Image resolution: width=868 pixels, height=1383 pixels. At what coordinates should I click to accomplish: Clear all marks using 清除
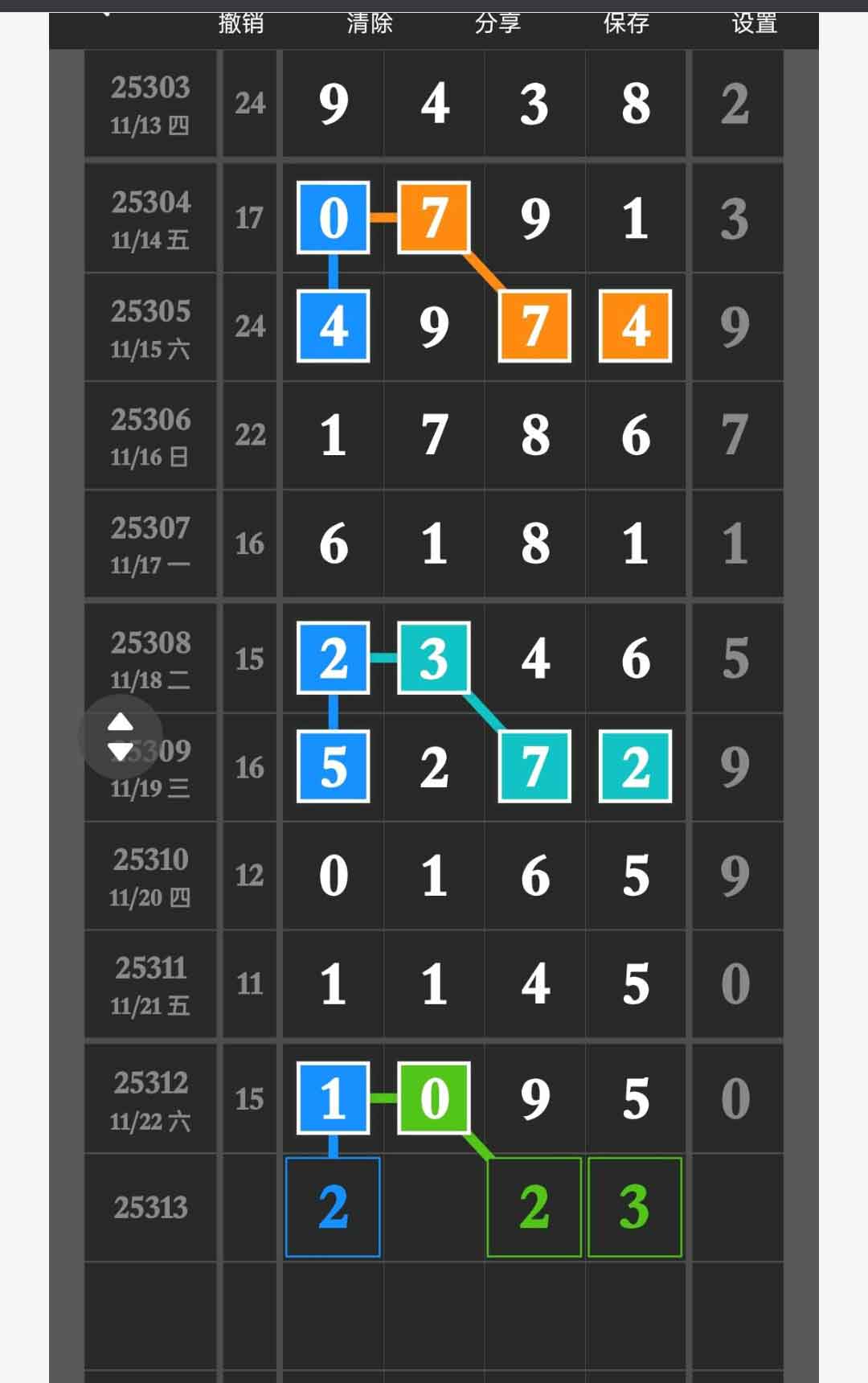tap(370, 24)
